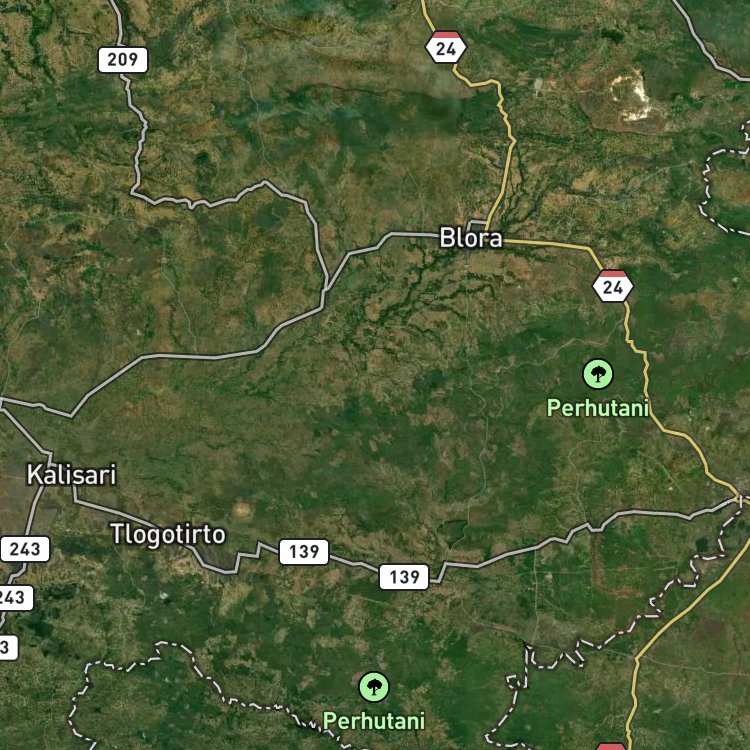Select the Kalisari place label

coord(71,474)
